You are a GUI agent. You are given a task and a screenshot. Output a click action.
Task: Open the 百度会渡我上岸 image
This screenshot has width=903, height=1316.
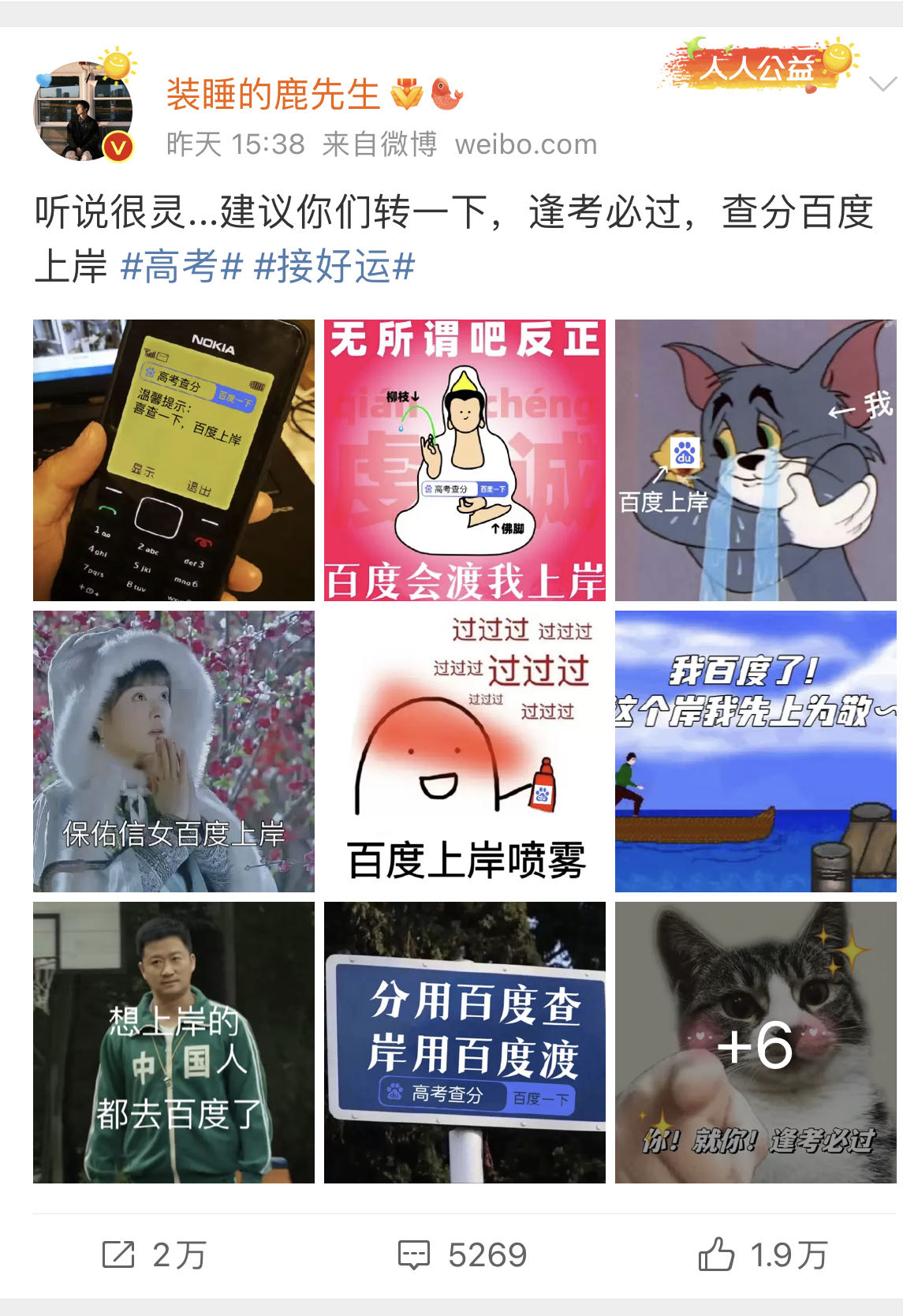[x=465, y=460]
